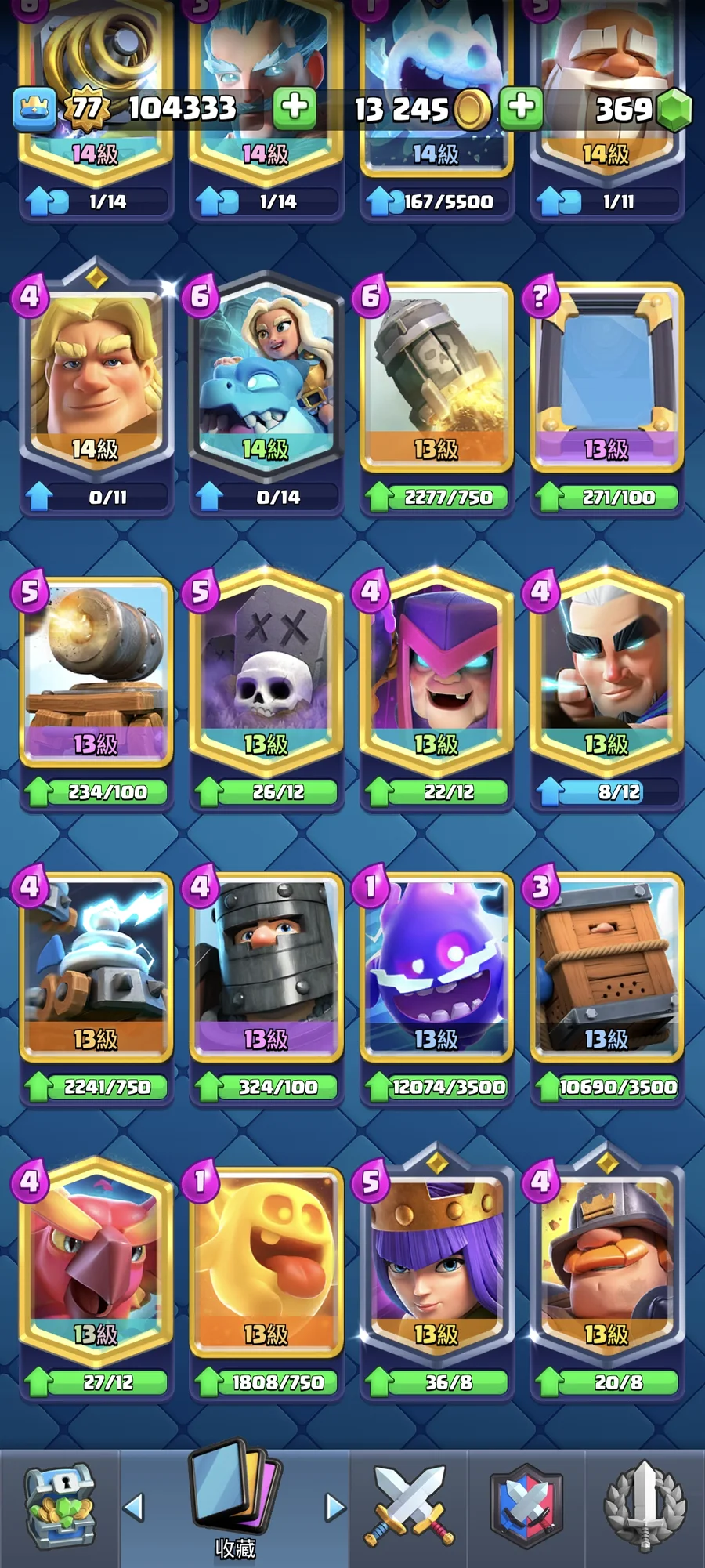
Task: Open the sword wreath events tab
Action: pyautogui.click(x=644, y=1506)
